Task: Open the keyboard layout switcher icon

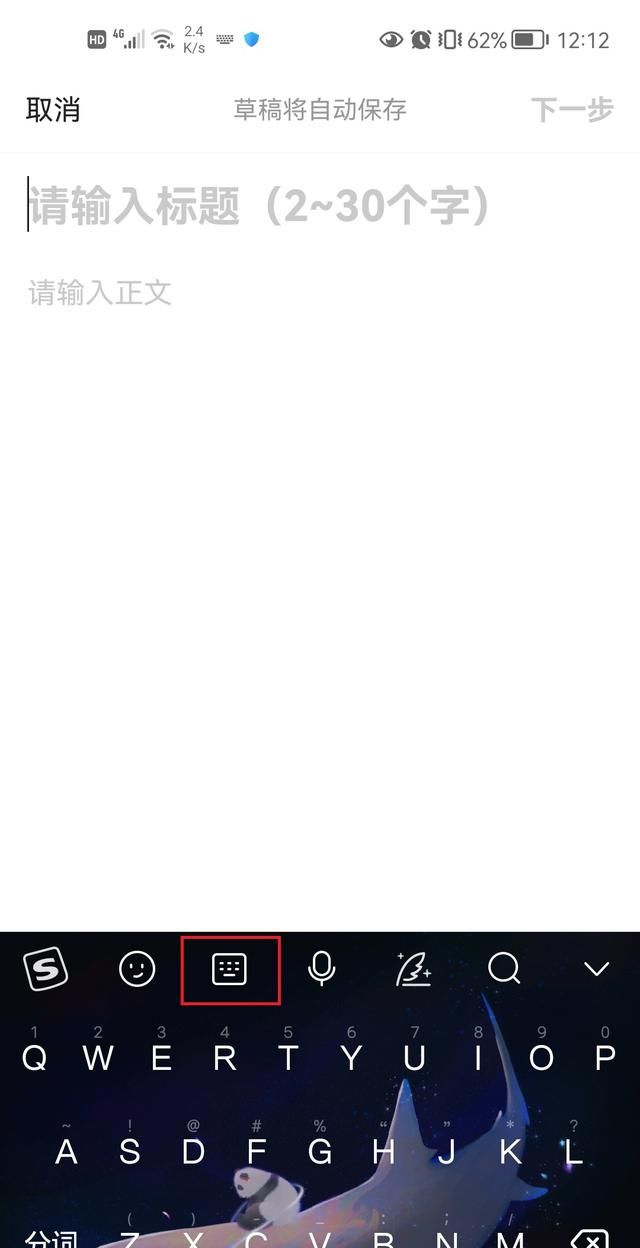Action: tap(230, 968)
